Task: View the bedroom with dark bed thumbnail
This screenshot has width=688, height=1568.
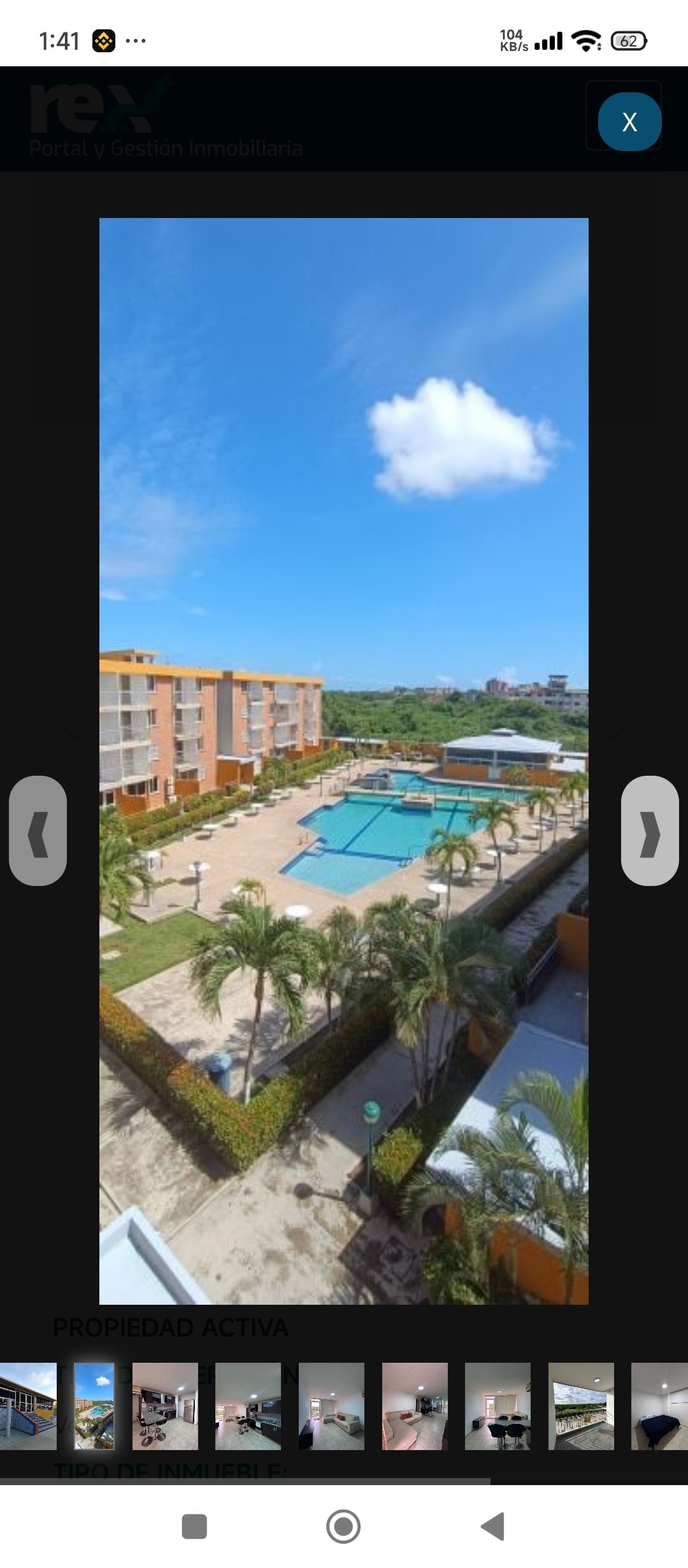Action: 660,1406
